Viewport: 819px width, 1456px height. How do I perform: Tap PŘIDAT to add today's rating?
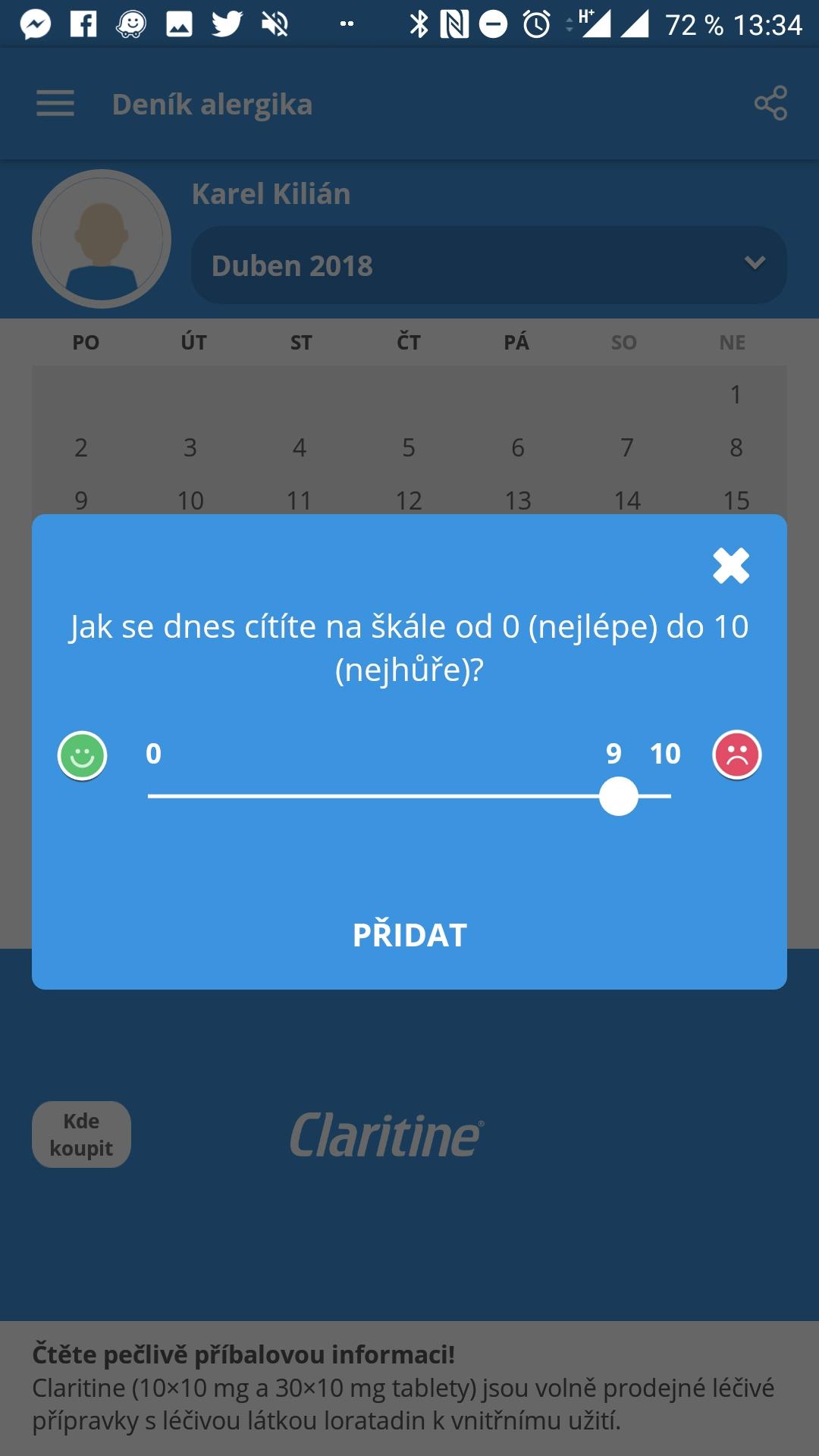[409, 935]
